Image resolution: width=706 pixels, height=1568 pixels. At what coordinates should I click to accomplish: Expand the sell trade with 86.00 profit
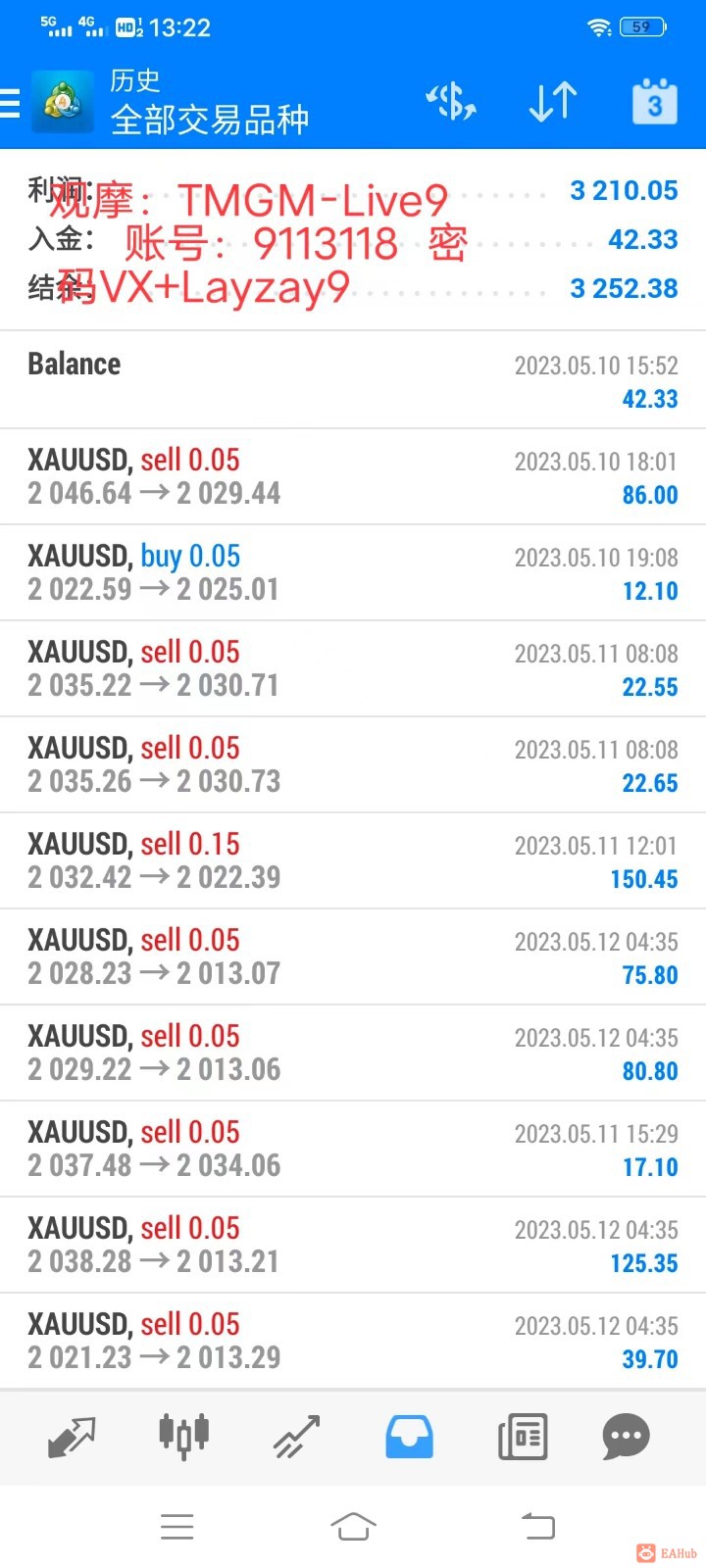tap(353, 476)
